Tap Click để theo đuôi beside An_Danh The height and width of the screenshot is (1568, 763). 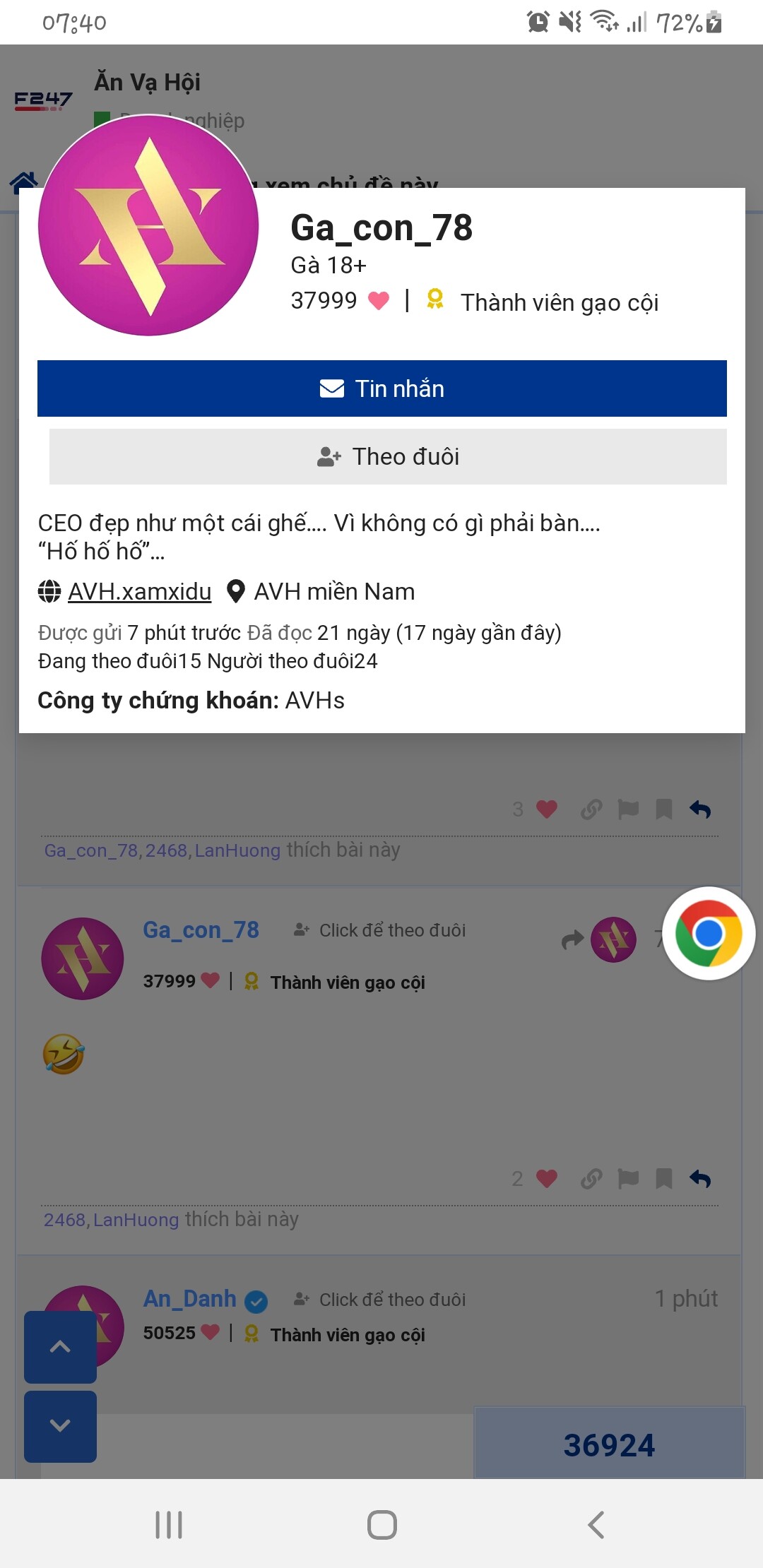380,1300
